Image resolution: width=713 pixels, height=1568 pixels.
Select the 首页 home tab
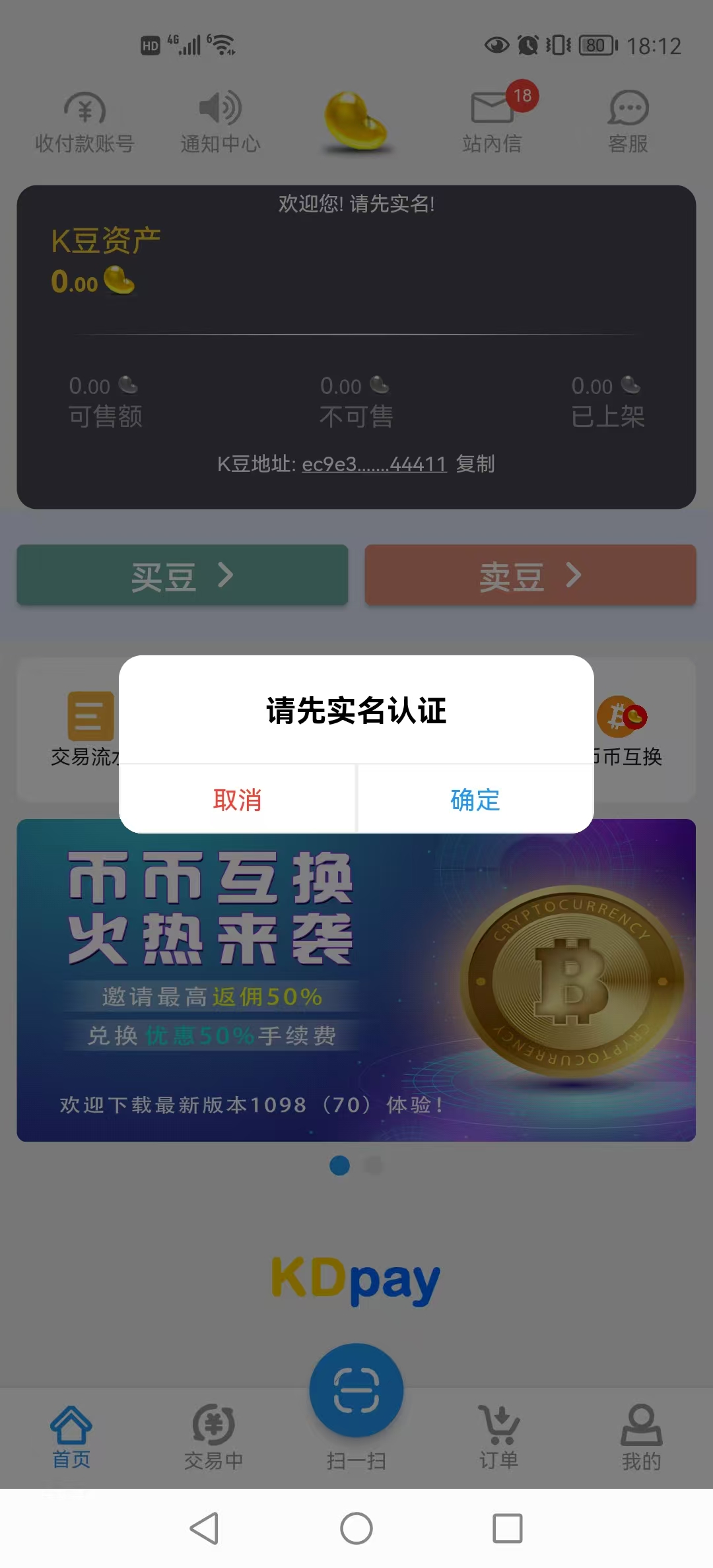(x=71, y=1437)
